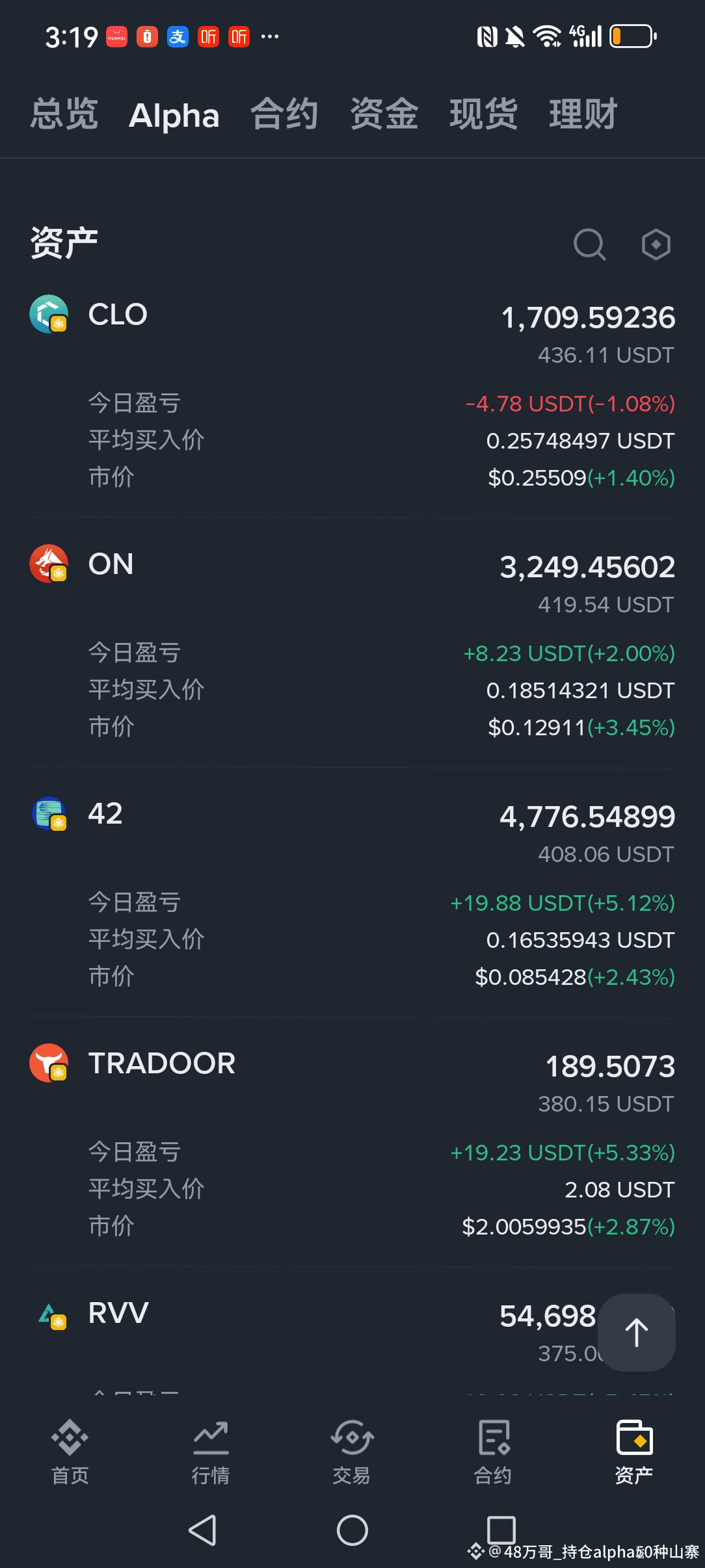Screen dimensions: 705x1568
Task: Open the TRADOOR asset details
Action: tap(161, 1064)
